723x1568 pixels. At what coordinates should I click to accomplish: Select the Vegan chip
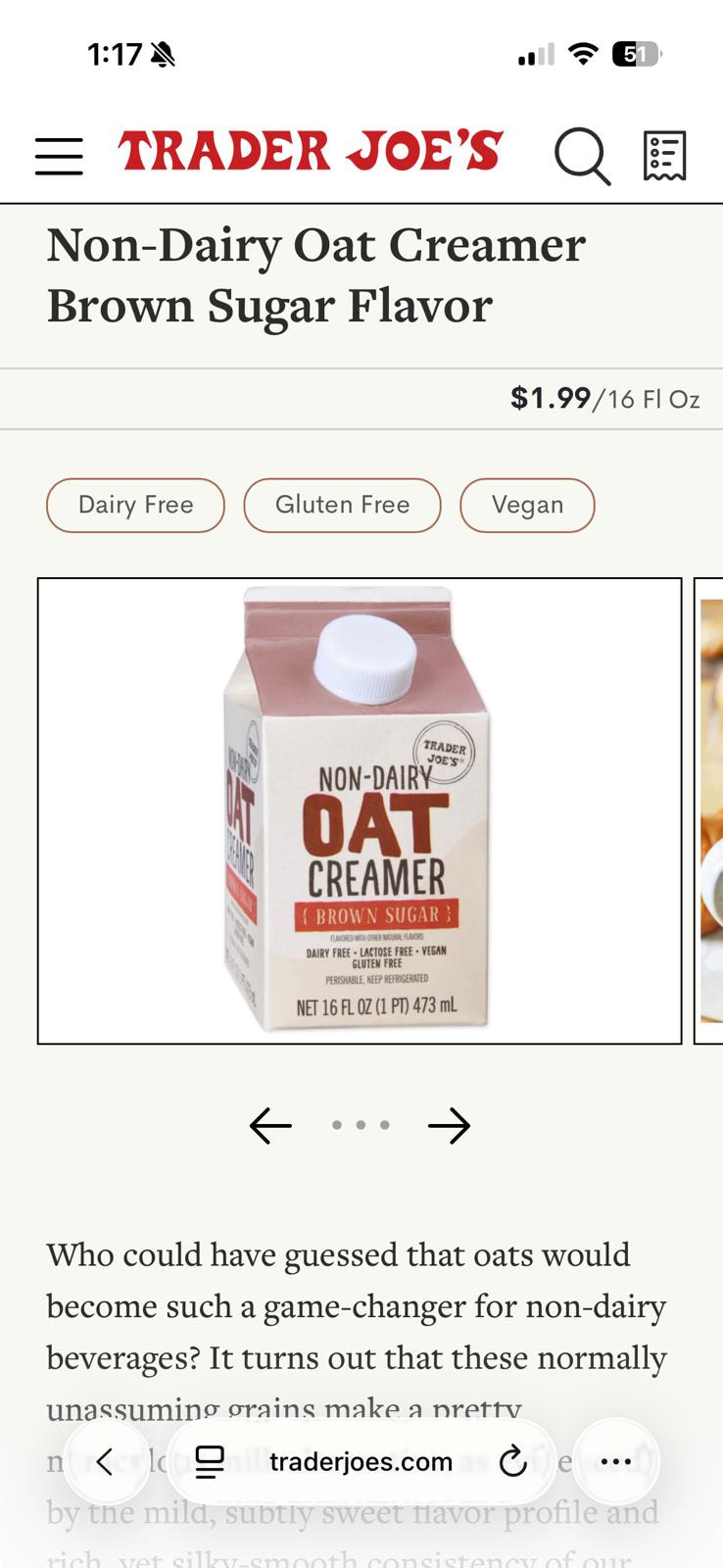(527, 505)
